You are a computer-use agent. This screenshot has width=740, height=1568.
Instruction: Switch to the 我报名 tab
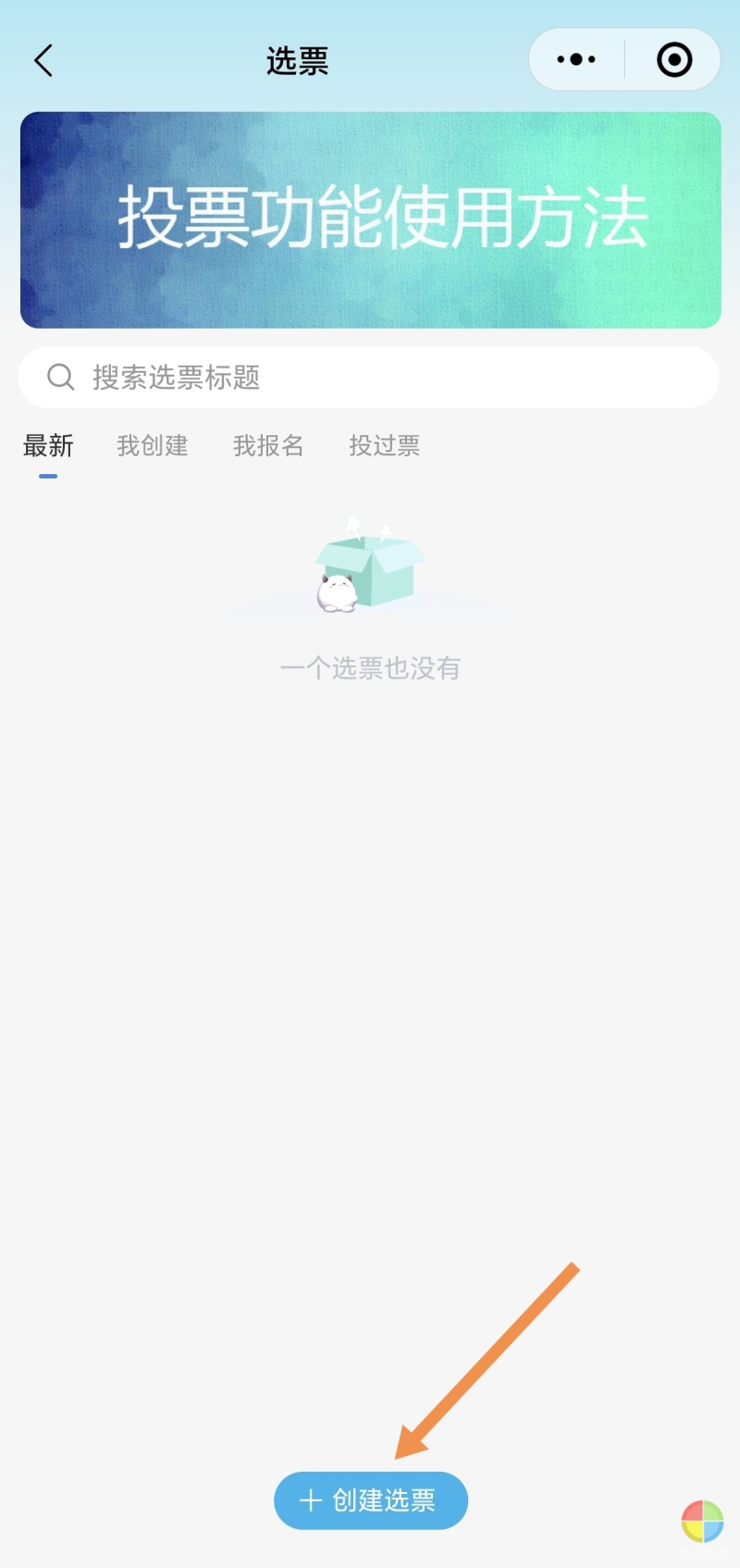click(x=268, y=446)
